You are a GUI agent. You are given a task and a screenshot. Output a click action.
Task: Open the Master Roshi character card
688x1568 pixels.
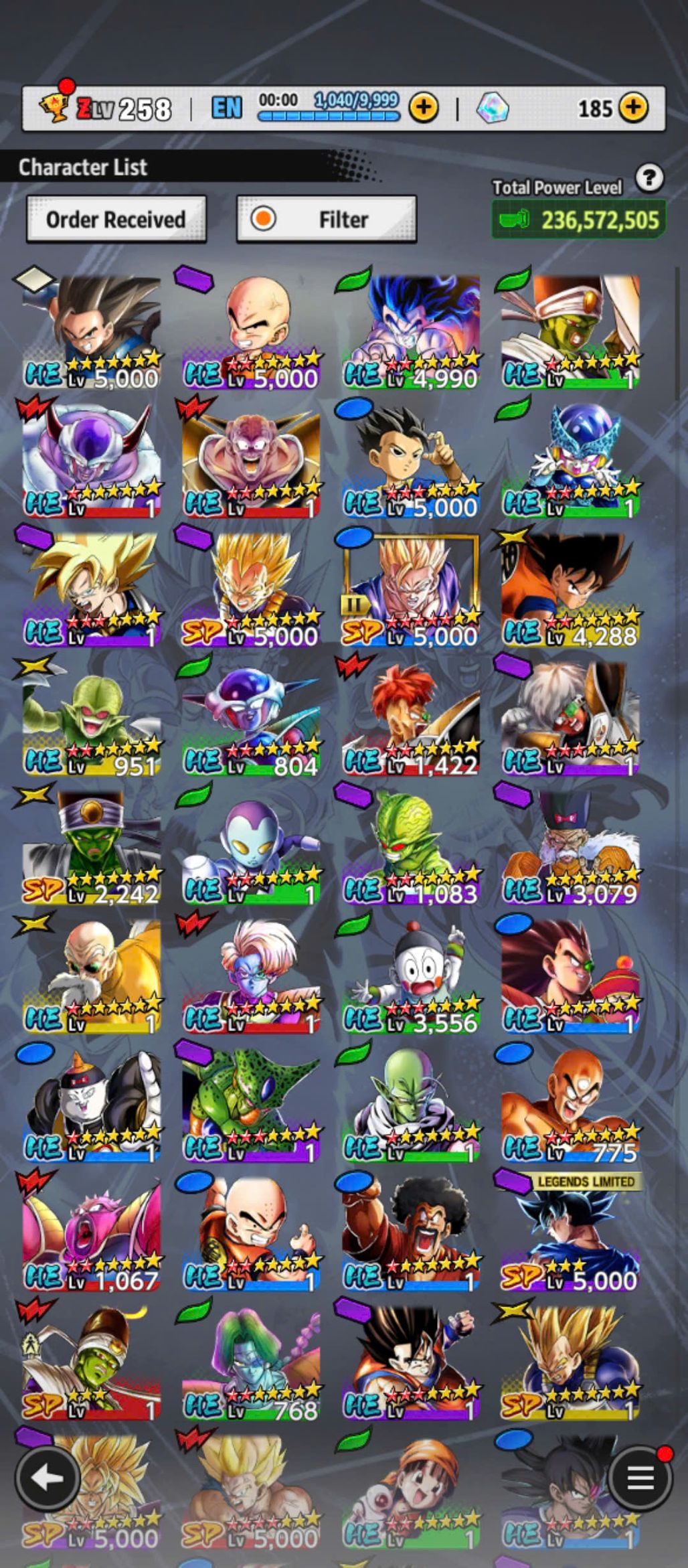92,976
